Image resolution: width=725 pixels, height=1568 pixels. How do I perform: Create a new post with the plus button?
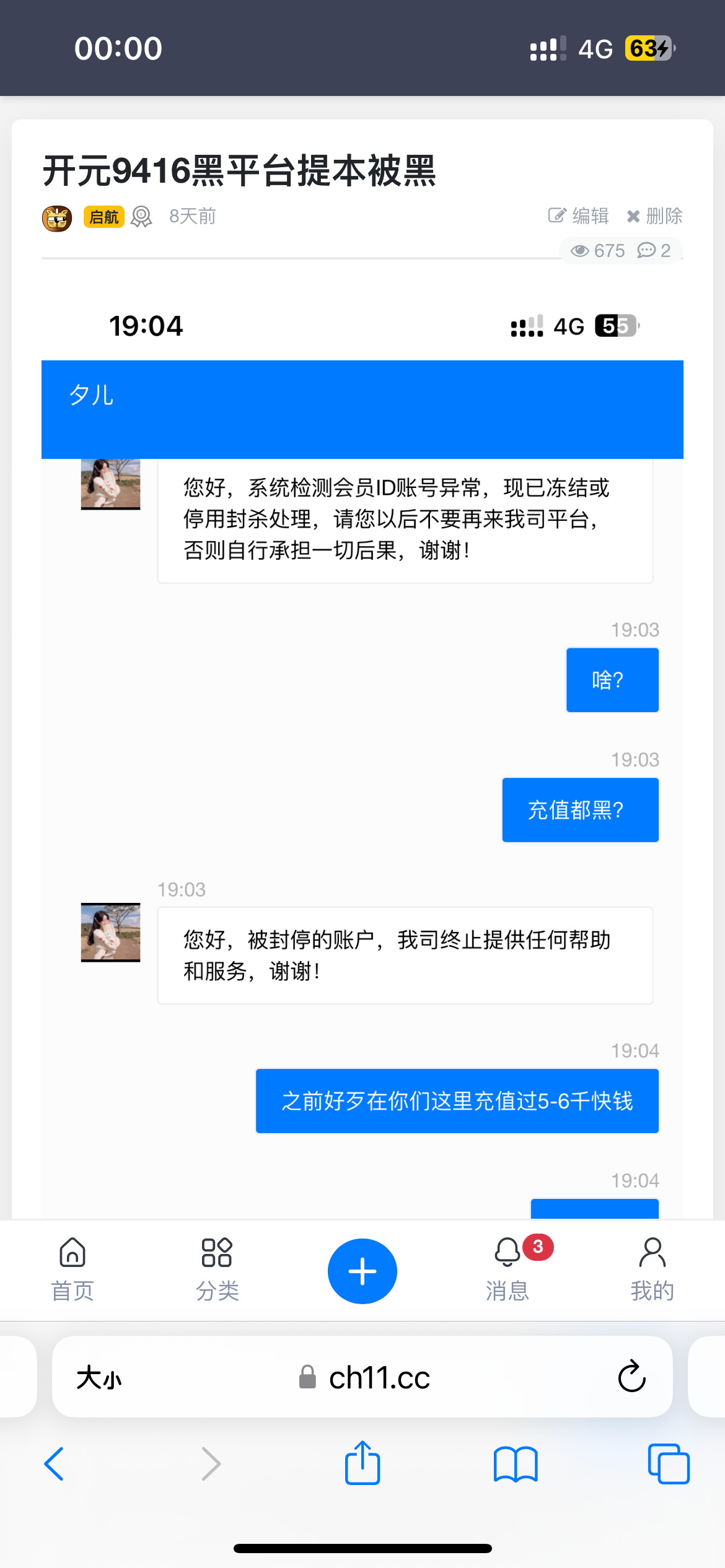[x=362, y=1271]
